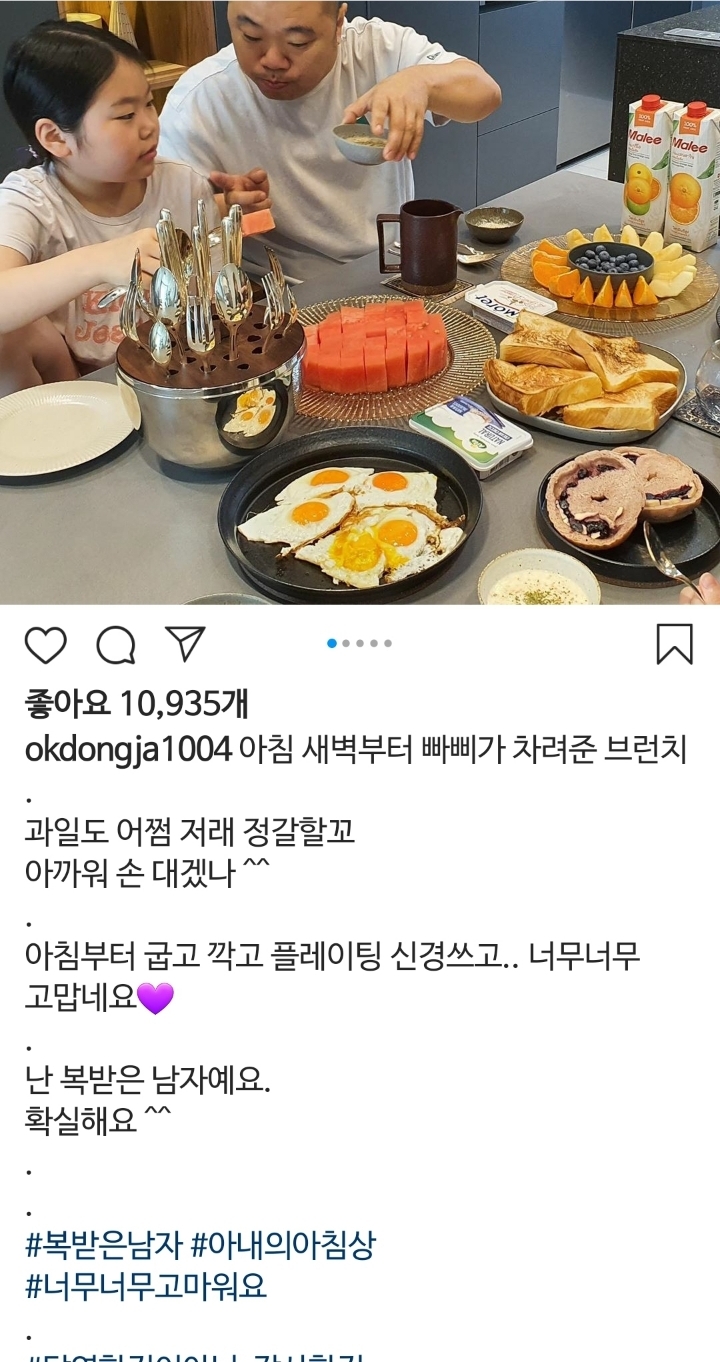720x1362 pixels.
Task: Bookmark this post
Action: 674,644
